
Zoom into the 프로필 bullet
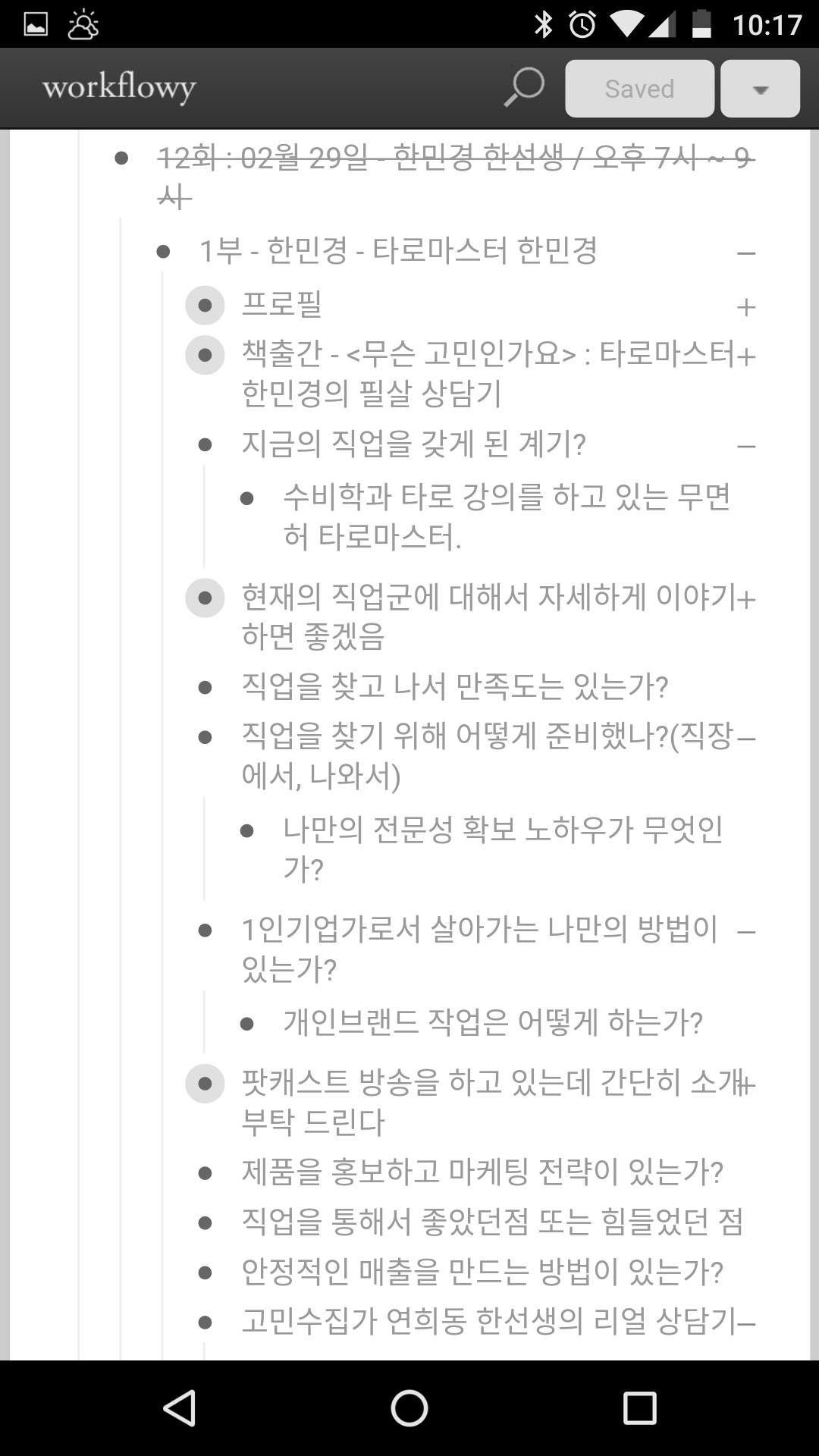point(205,306)
